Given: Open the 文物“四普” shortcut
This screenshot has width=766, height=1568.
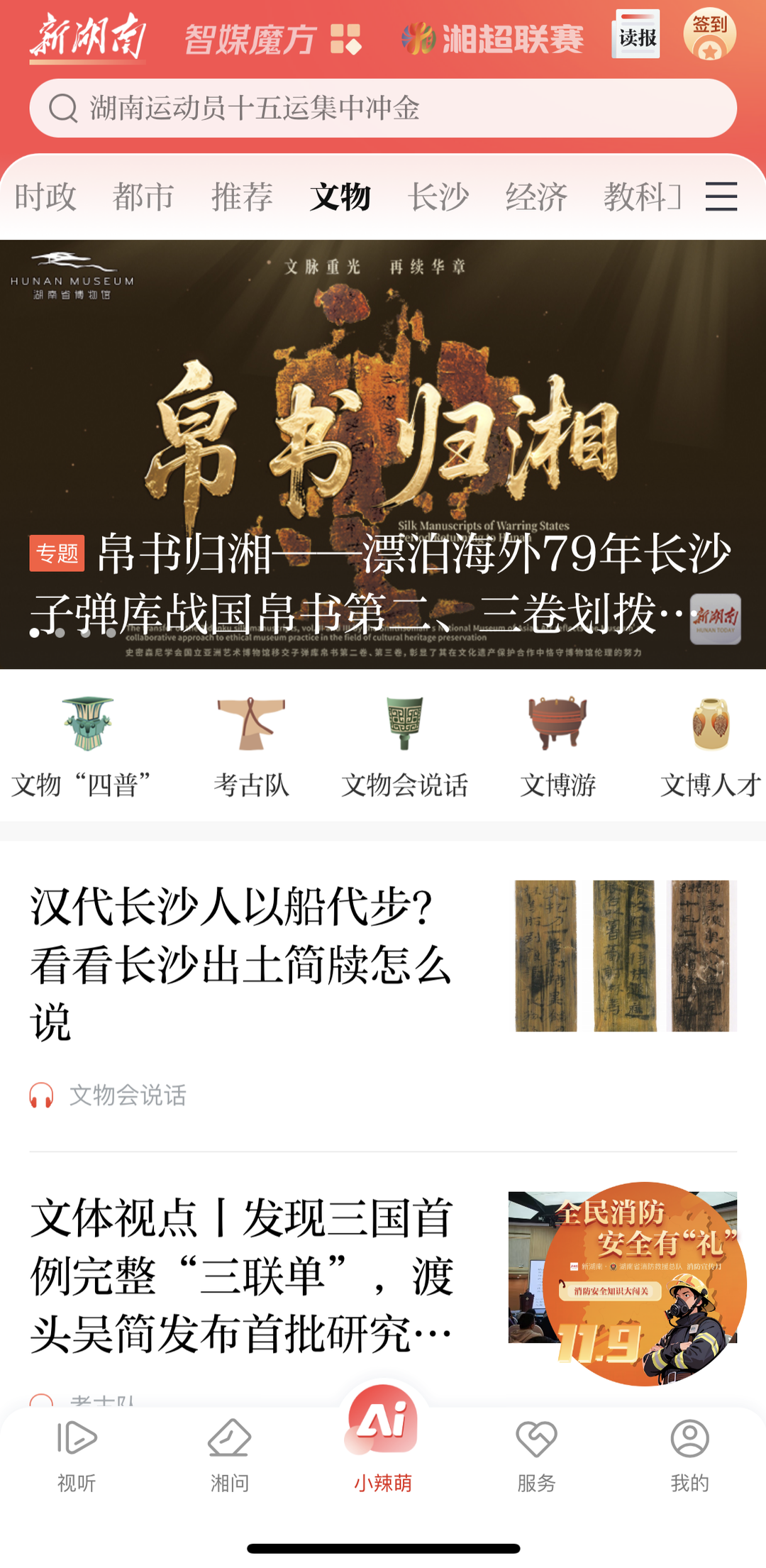Looking at the screenshot, I should 87,745.
